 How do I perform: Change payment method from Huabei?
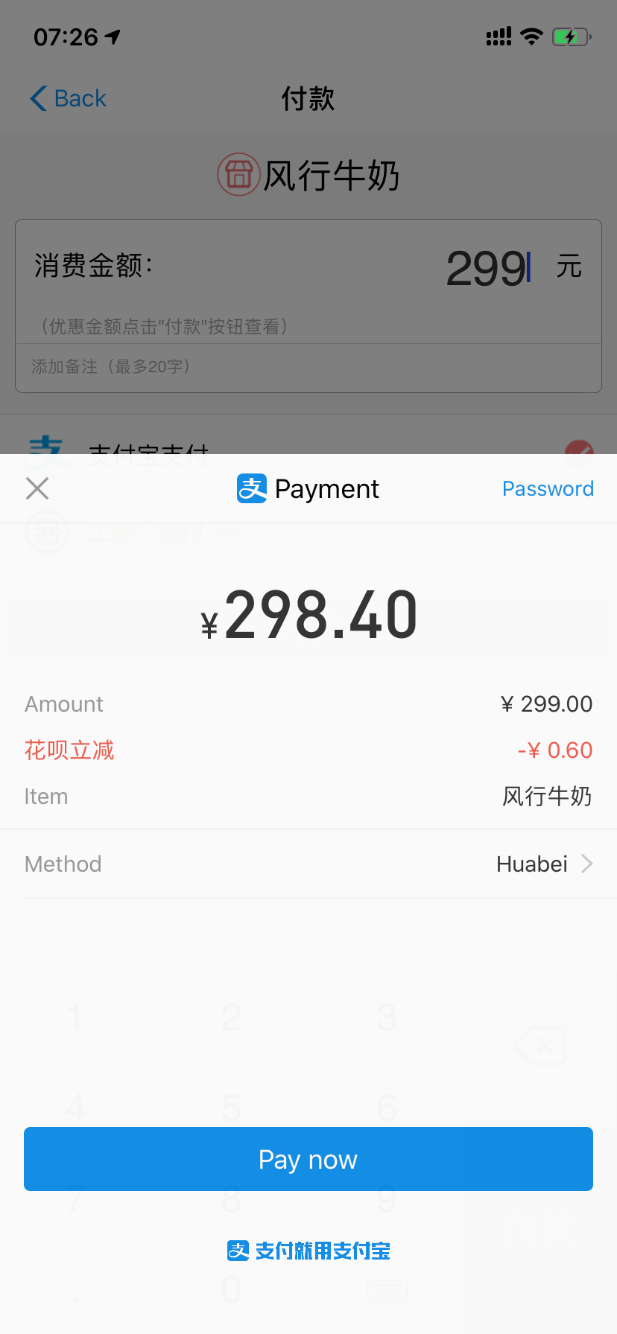coord(544,864)
